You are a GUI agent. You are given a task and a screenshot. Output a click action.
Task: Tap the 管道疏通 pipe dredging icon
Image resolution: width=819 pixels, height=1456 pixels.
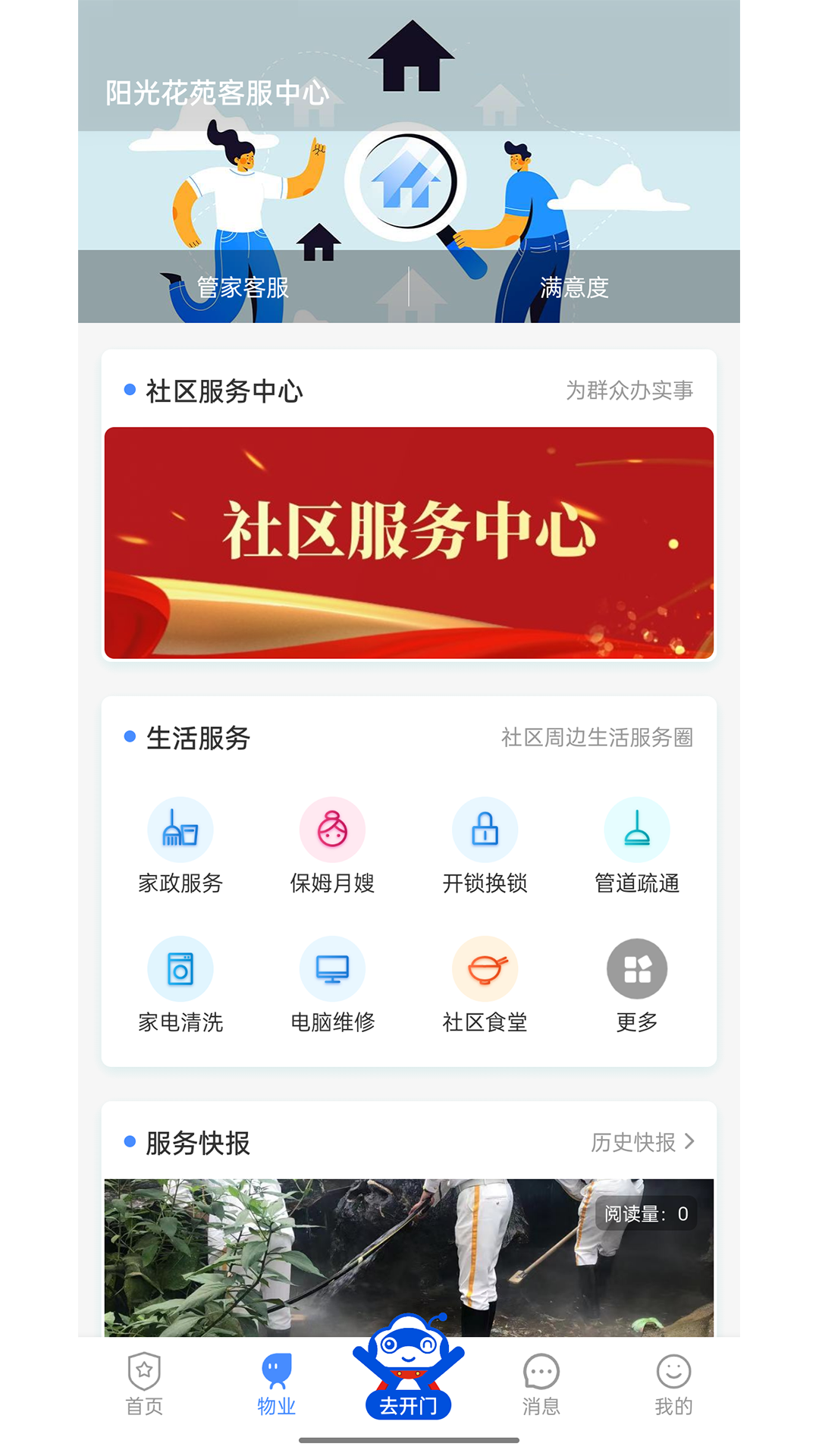[638, 846]
